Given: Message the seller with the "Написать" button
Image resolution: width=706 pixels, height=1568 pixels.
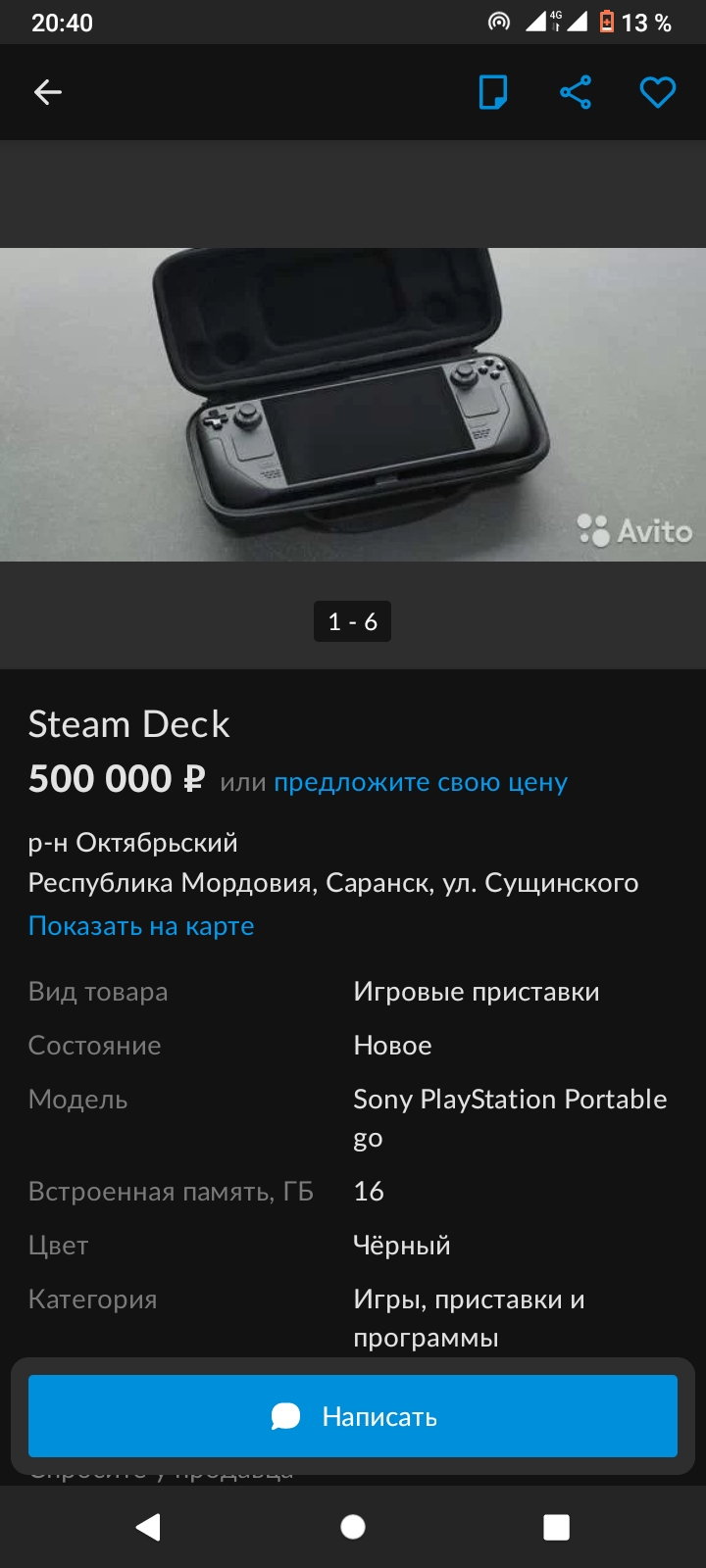Looking at the screenshot, I should point(353,1416).
